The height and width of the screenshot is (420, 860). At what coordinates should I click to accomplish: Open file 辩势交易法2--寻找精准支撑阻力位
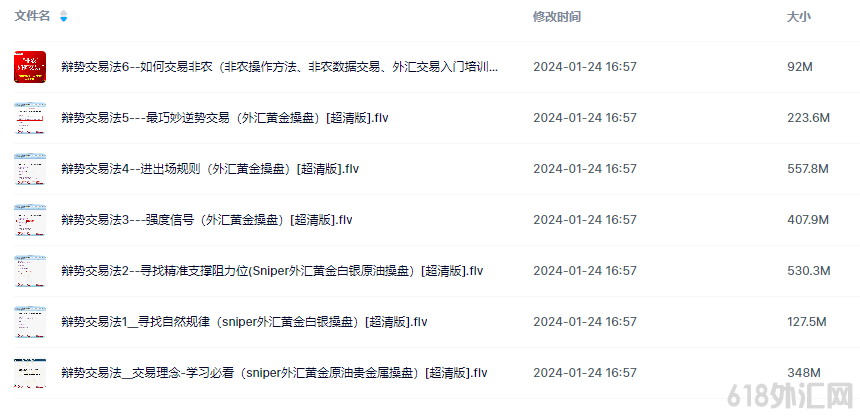pyautogui.click(x=272, y=271)
